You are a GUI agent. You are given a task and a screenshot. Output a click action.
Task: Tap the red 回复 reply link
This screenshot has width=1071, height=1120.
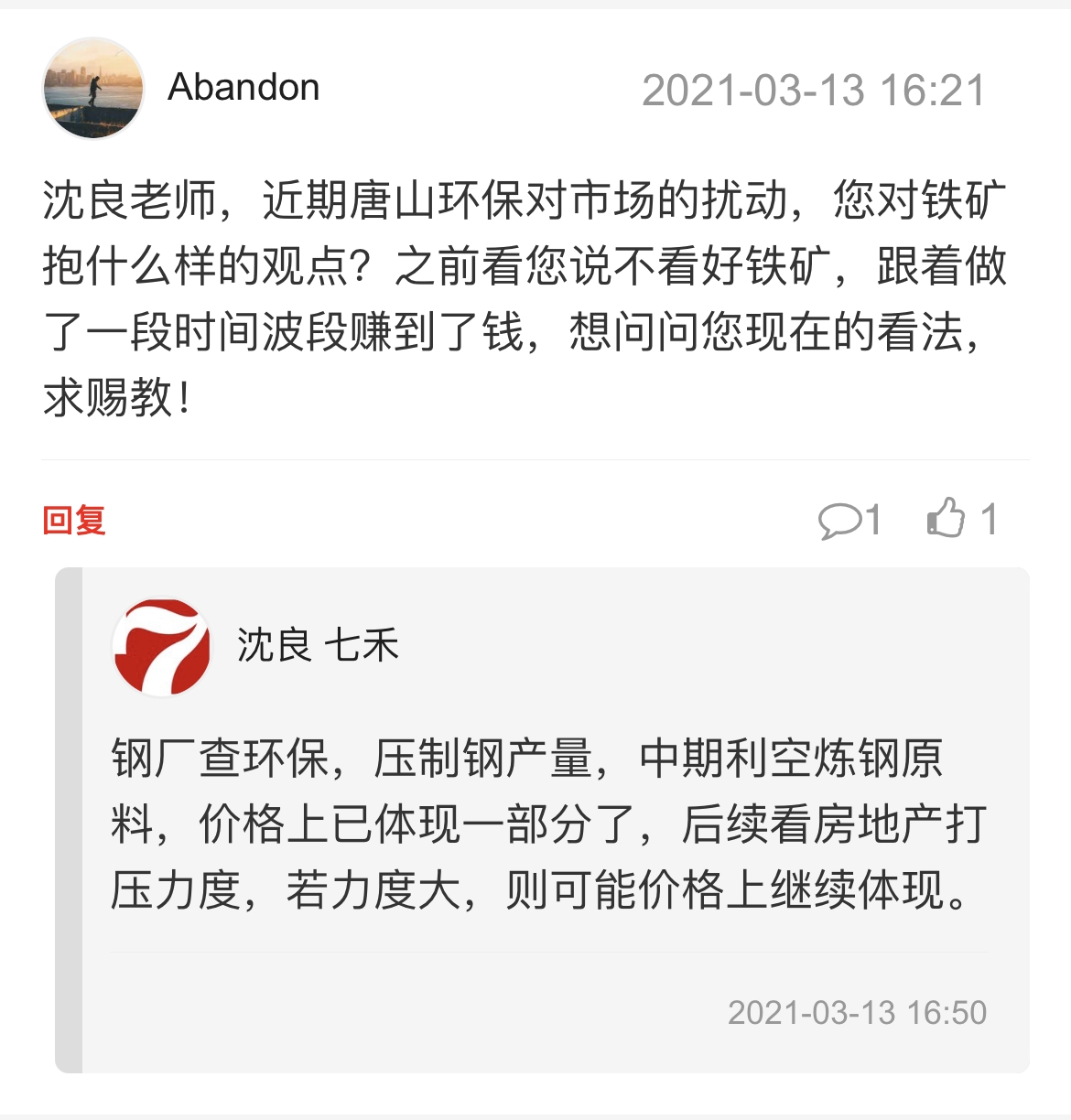pyautogui.click(x=74, y=521)
